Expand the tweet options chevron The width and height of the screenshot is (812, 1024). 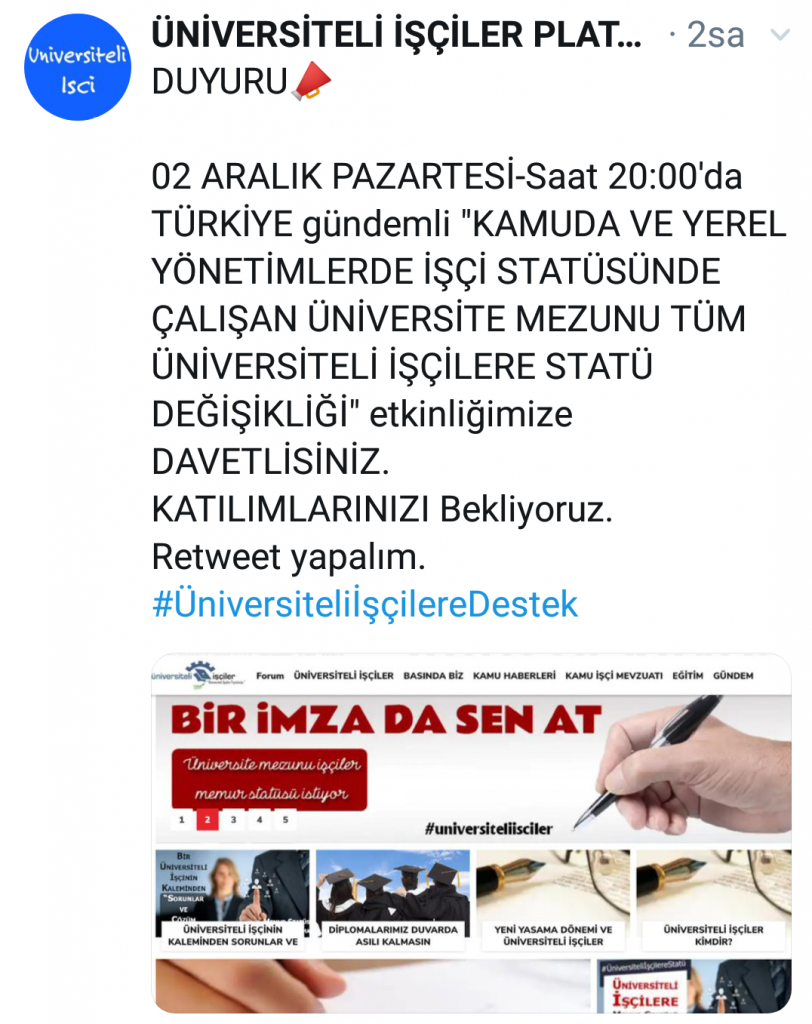[x=779, y=37]
